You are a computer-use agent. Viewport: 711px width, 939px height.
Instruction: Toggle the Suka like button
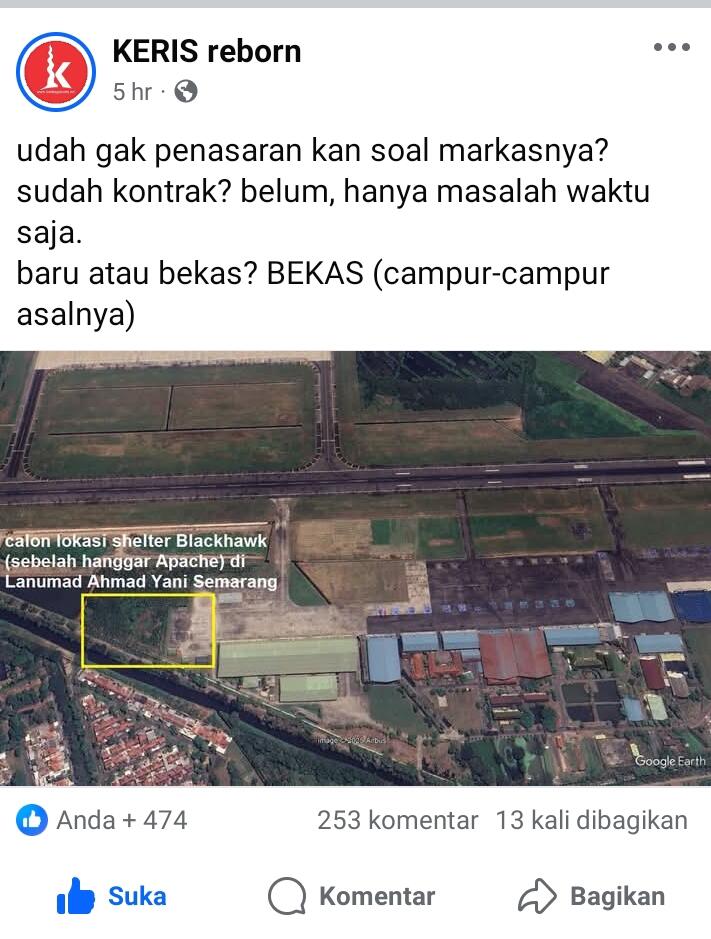(112, 896)
